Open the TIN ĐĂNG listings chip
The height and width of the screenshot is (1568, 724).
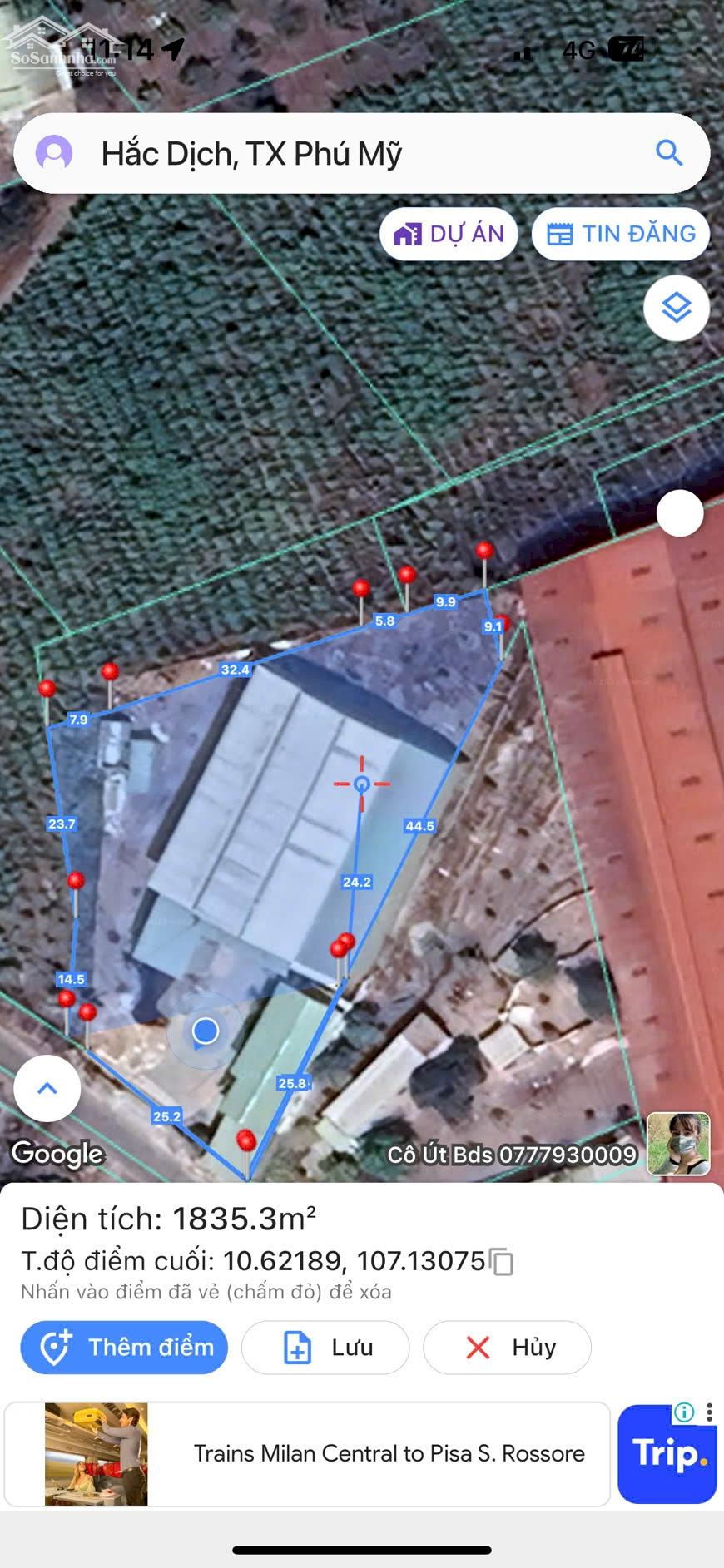point(620,234)
